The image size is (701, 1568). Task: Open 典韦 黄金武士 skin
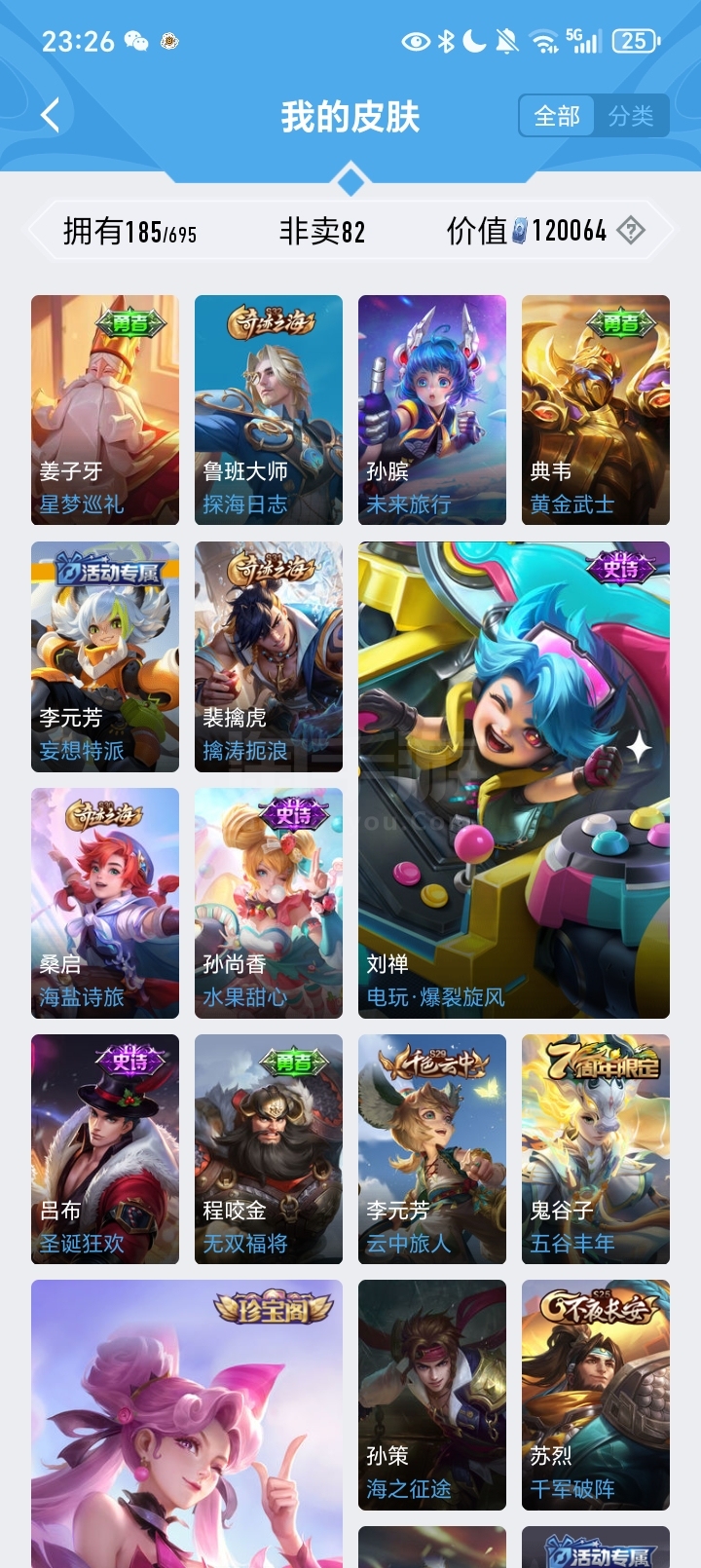pos(596,410)
